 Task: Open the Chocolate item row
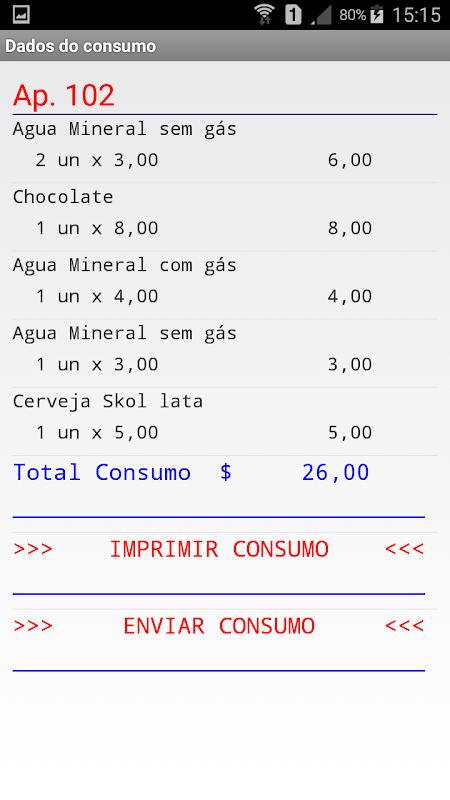pyautogui.click(x=224, y=217)
